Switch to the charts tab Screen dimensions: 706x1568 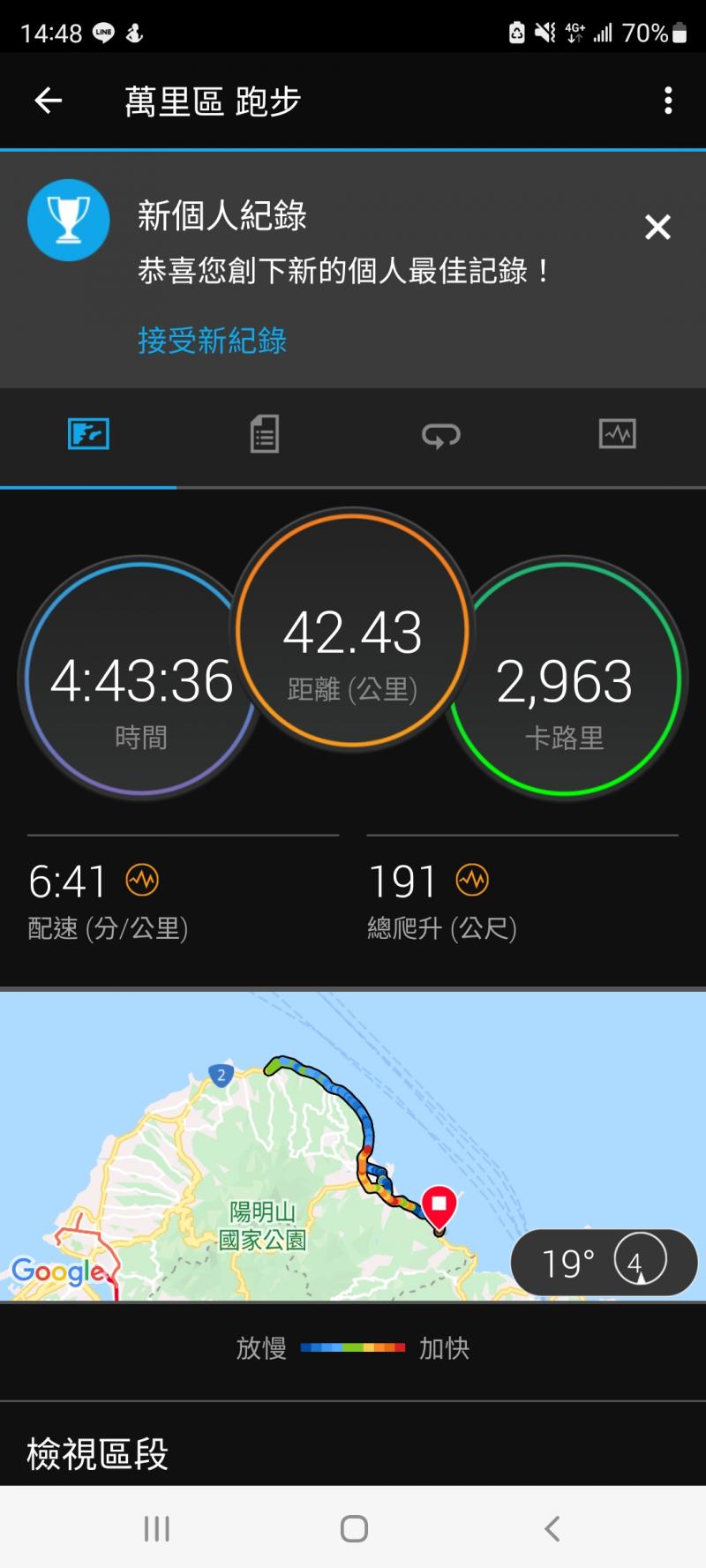pos(617,434)
